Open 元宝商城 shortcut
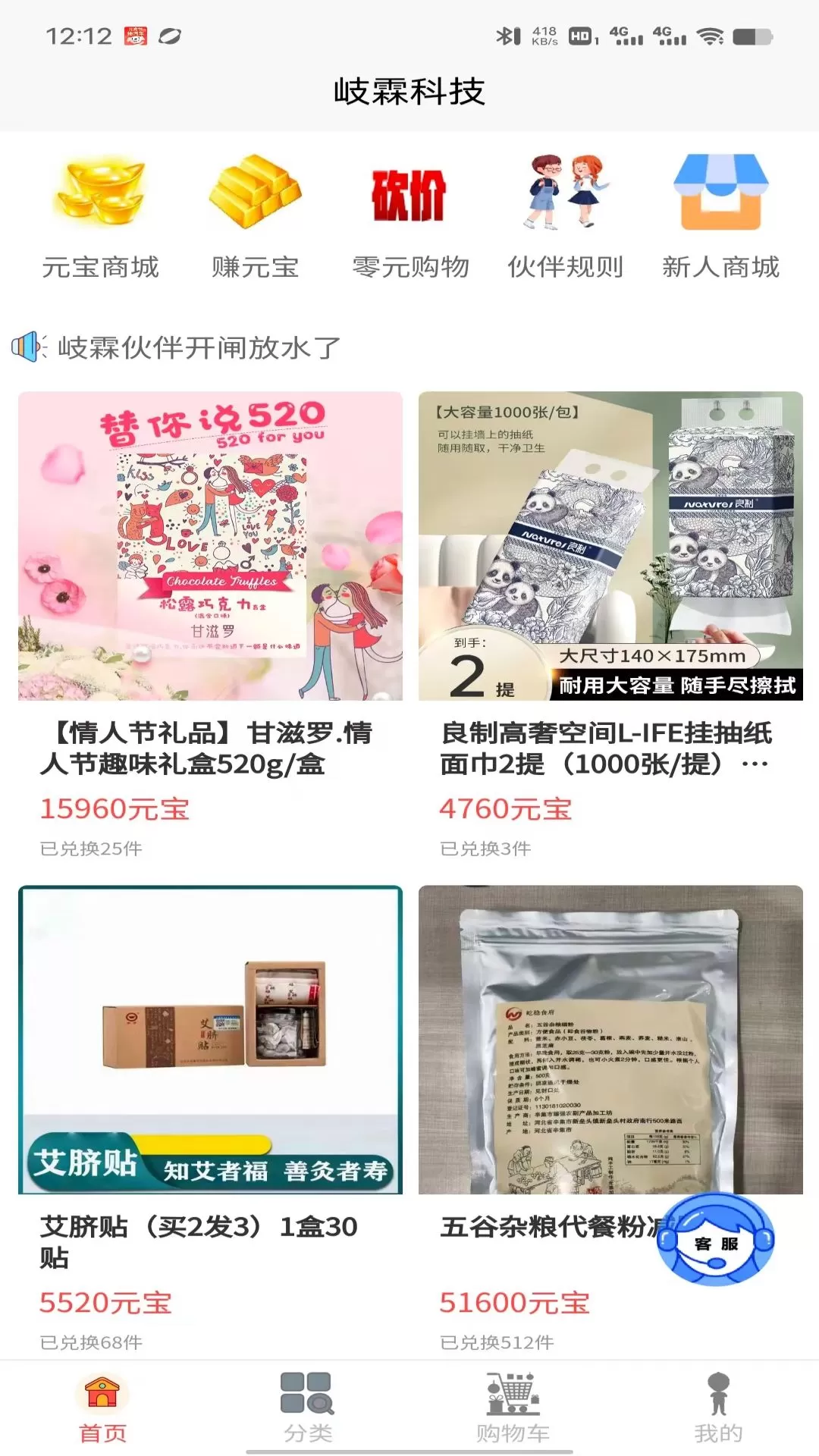Viewport: 819px width, 1456px height. [100, 217]
